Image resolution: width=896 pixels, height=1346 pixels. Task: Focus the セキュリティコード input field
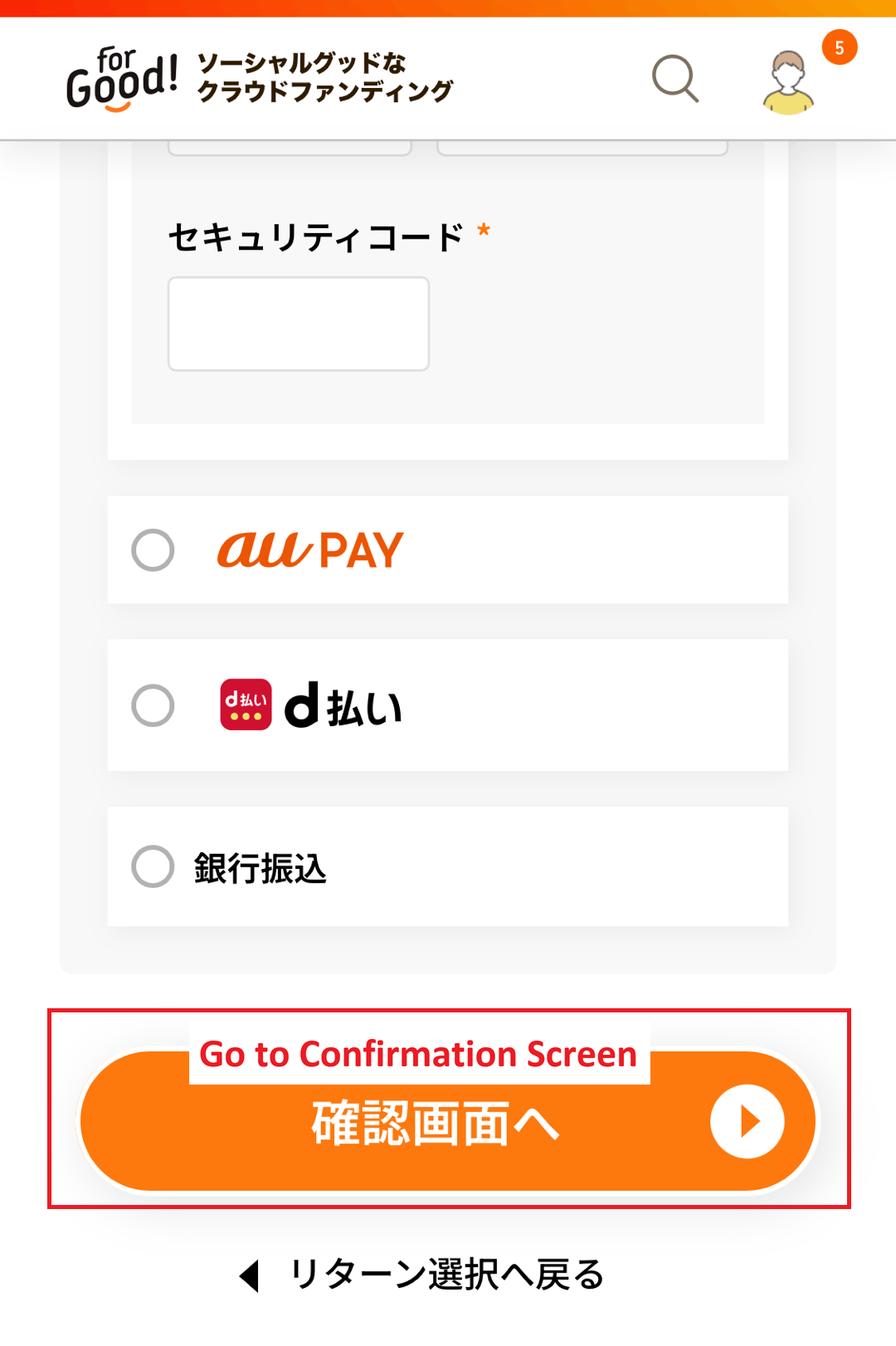(299, 324)
